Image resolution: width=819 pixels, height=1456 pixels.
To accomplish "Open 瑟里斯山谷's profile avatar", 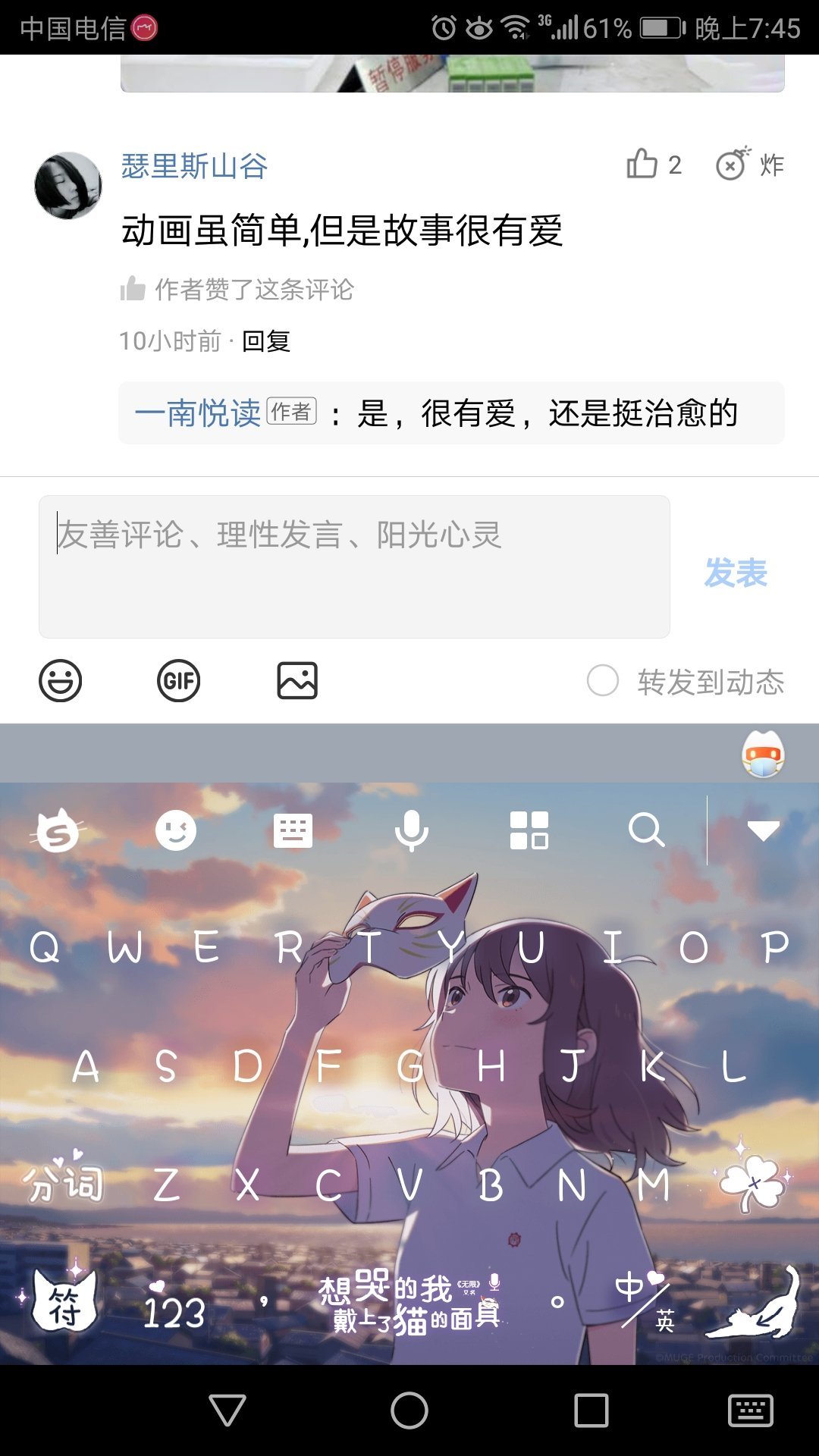I will 68,186.
